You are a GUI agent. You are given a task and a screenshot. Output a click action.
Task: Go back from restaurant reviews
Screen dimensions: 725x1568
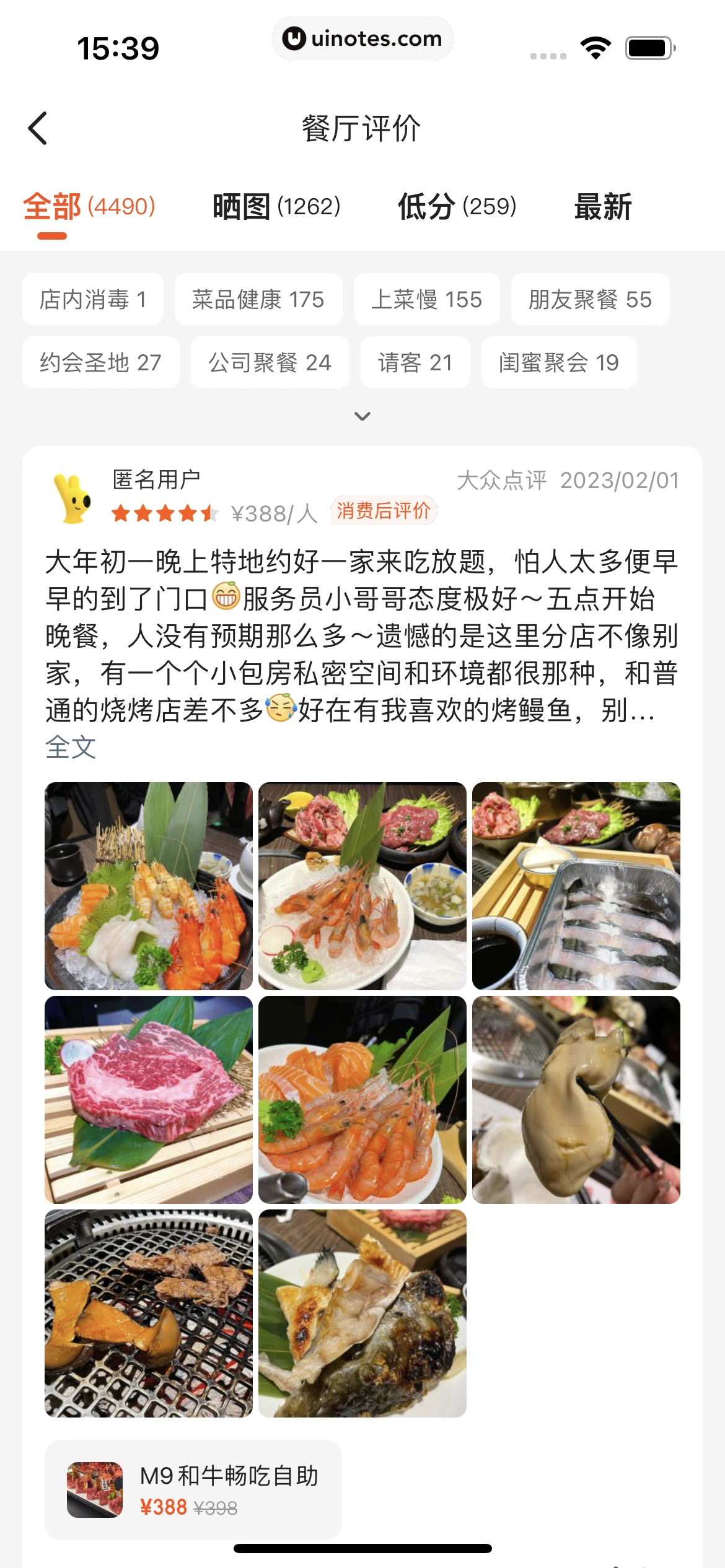point(38,129)
